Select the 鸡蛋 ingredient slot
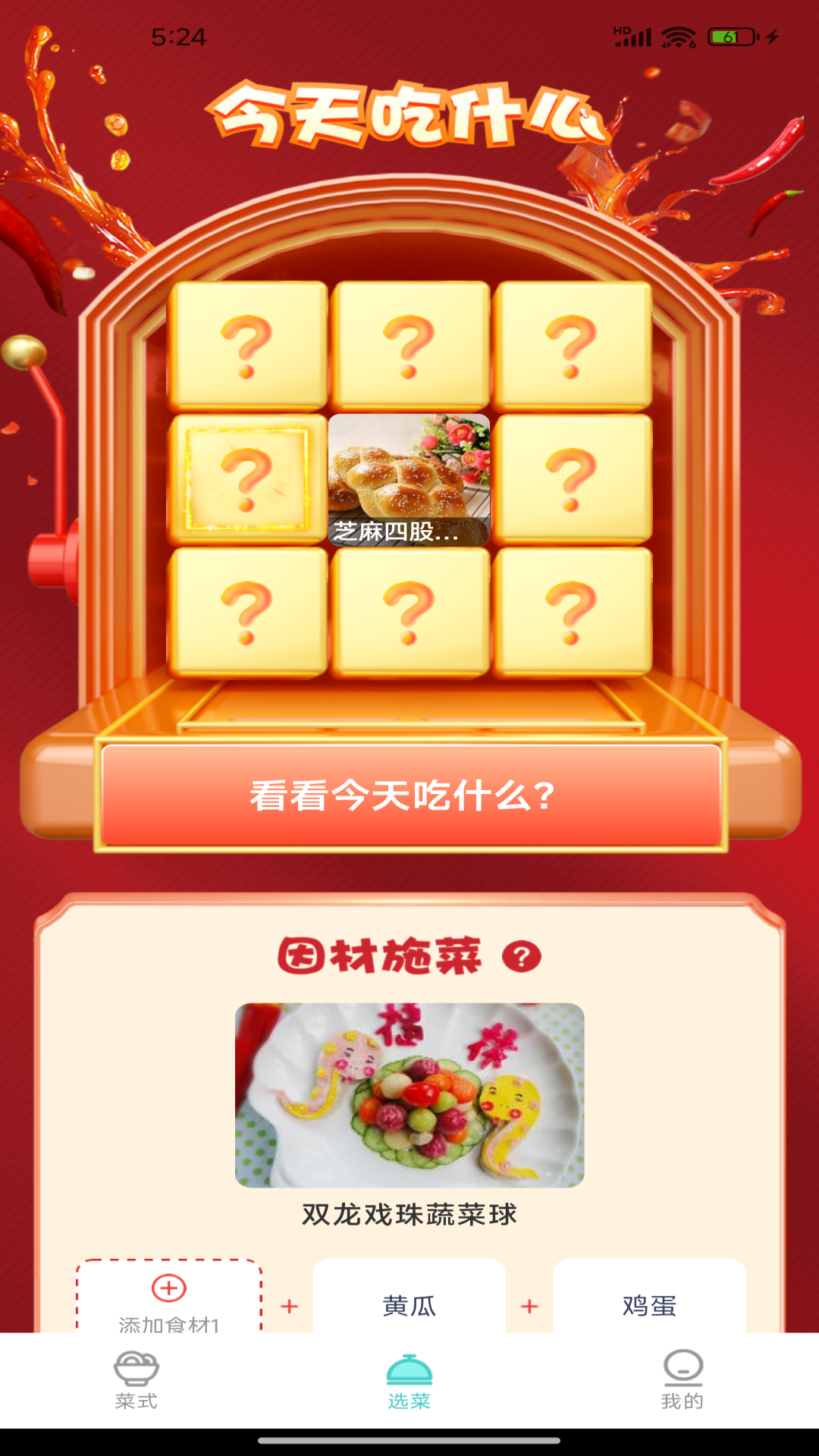This screenshot has height=1456, width=819. [x=649, y=1303]
